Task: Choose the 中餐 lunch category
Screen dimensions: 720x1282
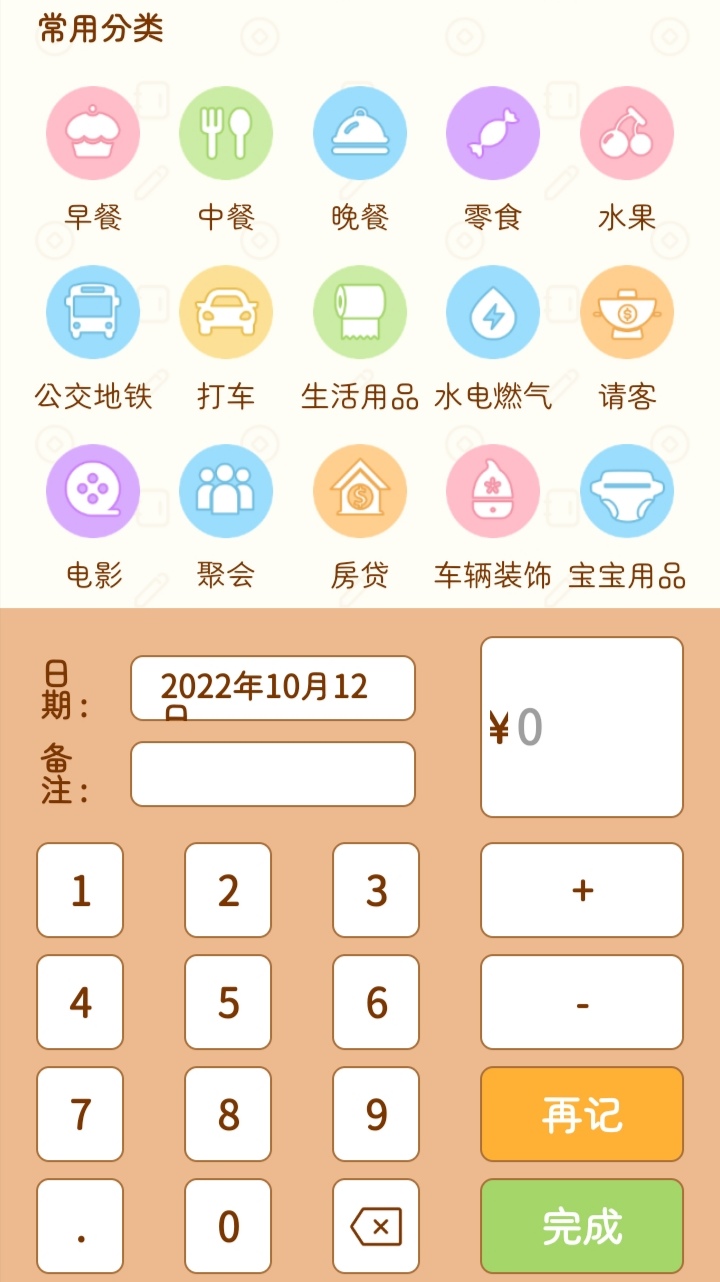Action: [226, 134]
